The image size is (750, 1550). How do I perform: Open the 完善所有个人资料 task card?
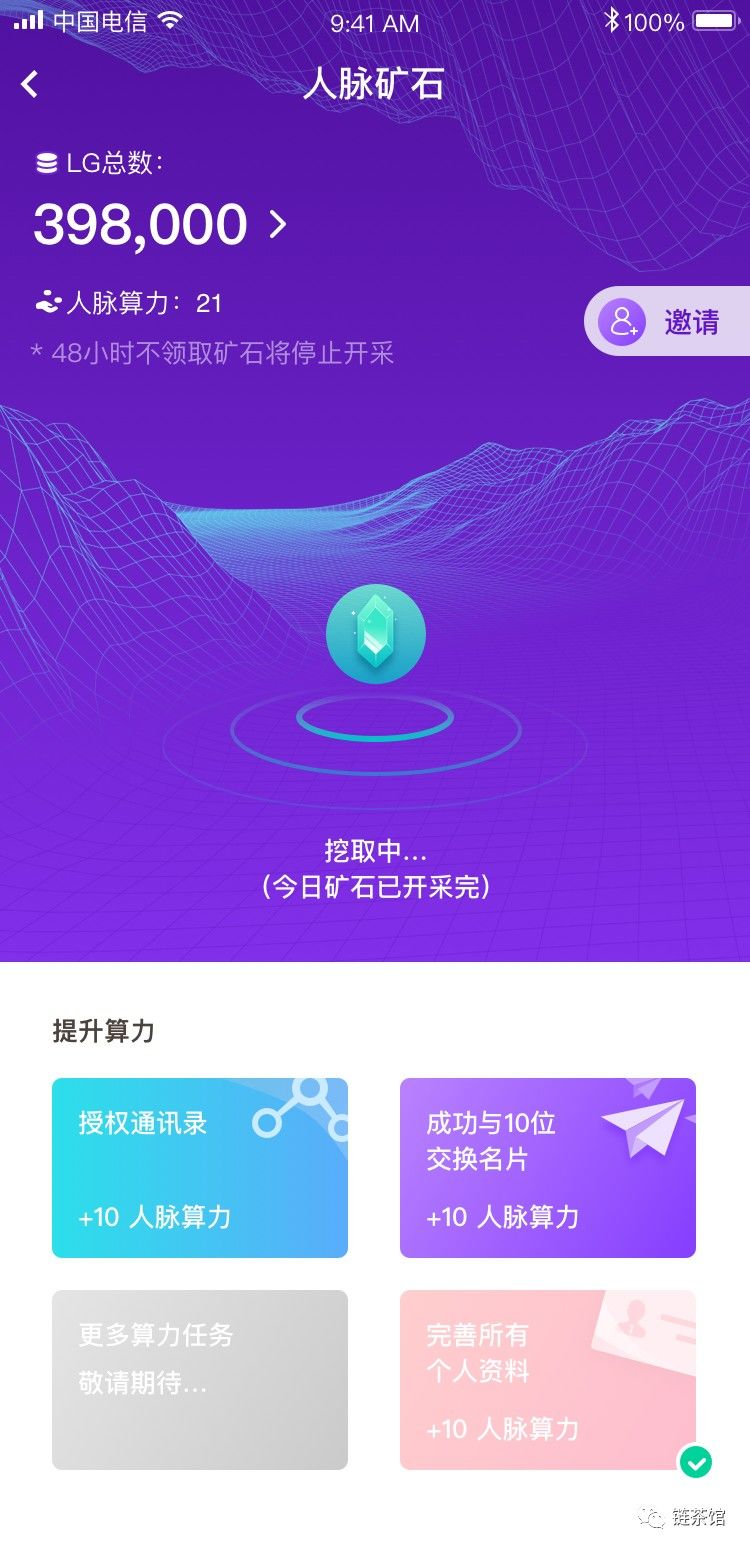click(x=547, y=1379)
